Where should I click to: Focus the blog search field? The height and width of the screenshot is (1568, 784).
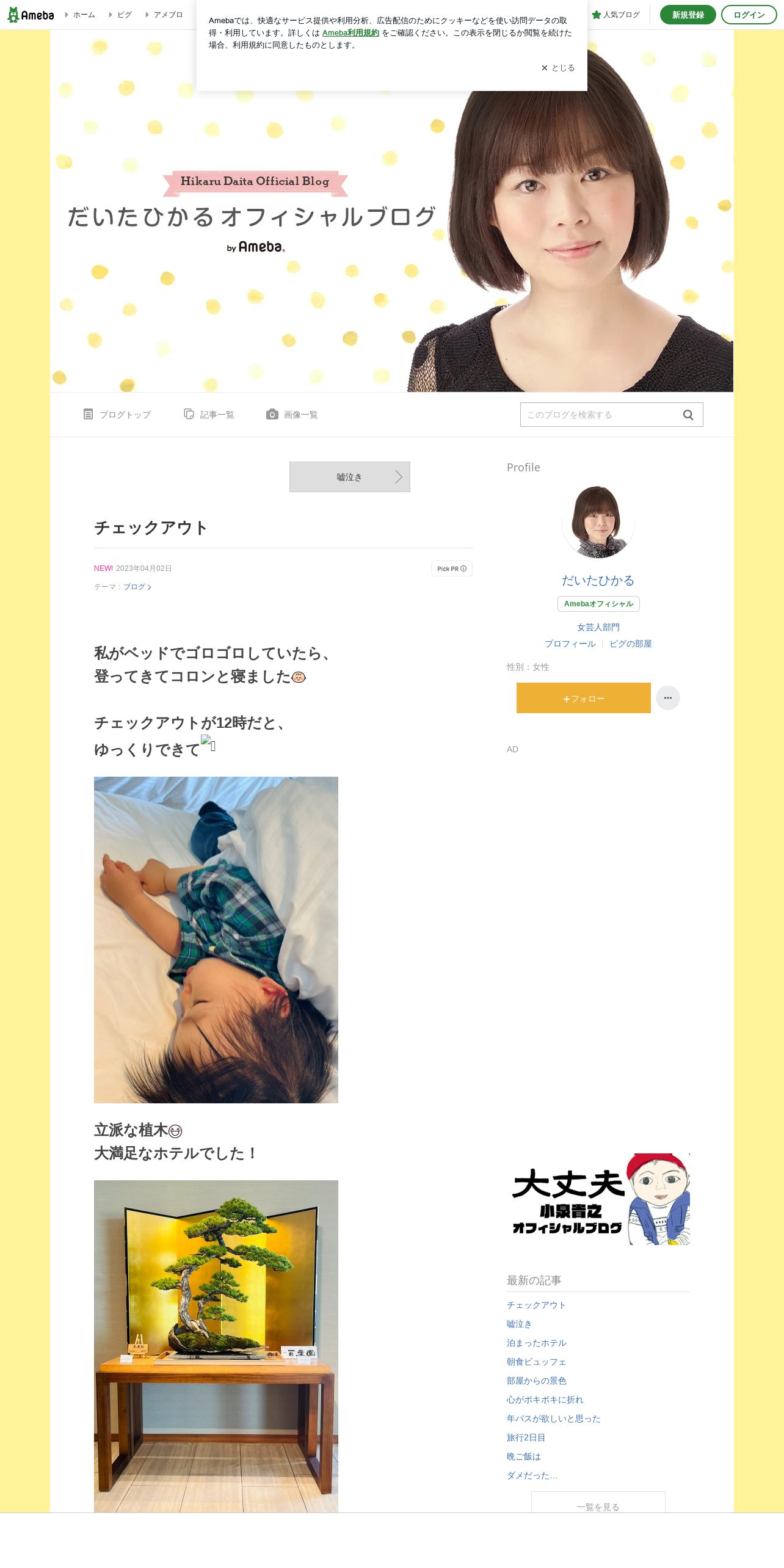[598, 415]
